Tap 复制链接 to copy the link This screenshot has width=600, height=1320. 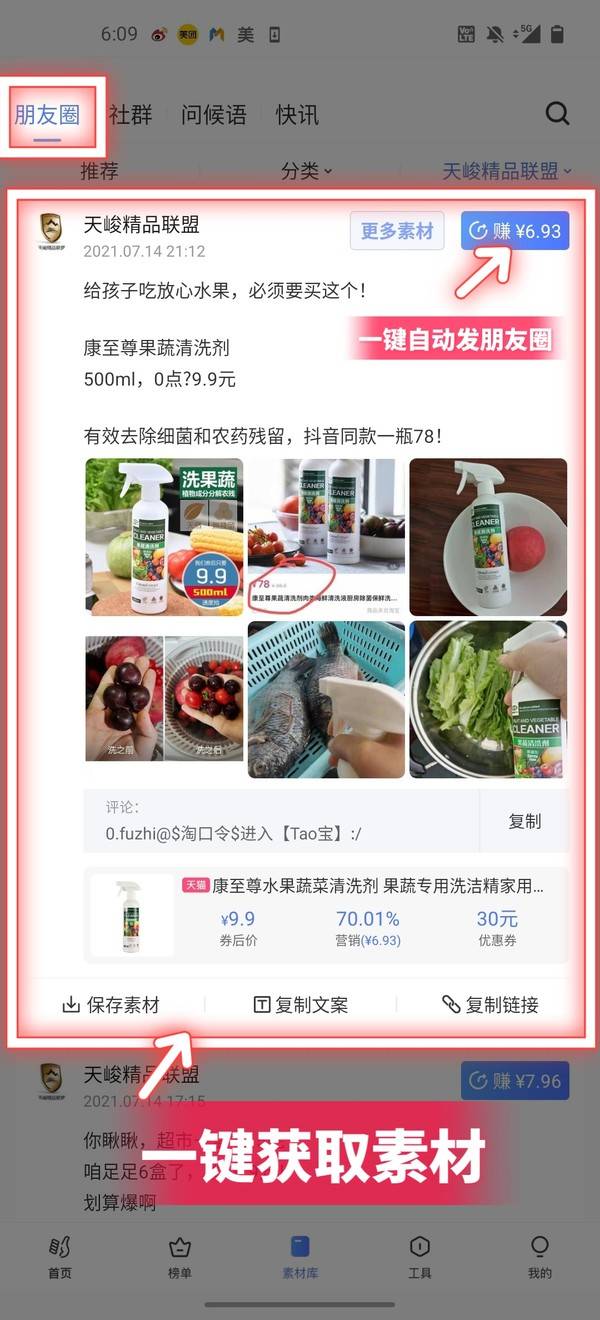coord(490,1005)
